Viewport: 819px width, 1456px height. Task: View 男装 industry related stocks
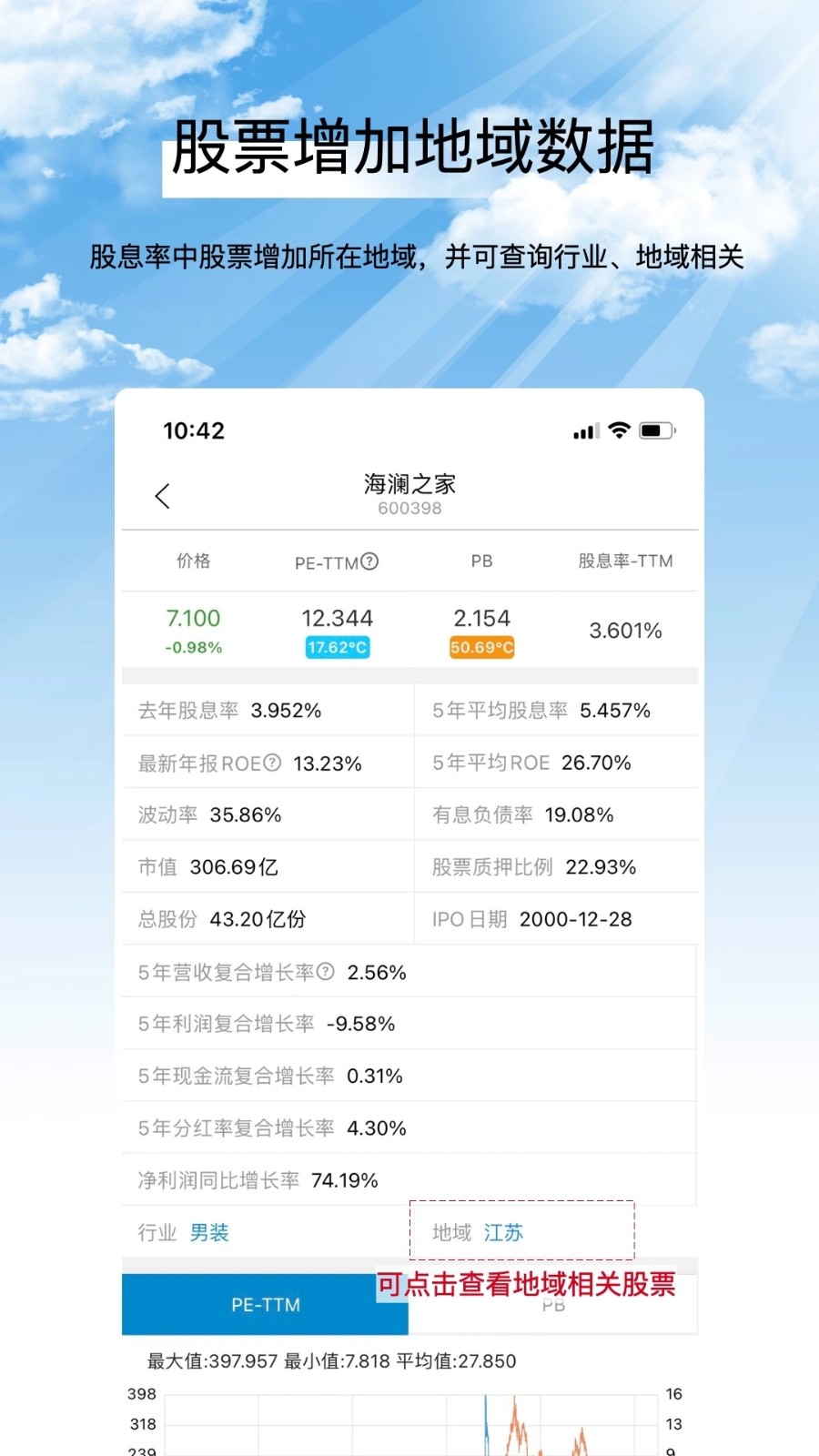pos(207,1232)
